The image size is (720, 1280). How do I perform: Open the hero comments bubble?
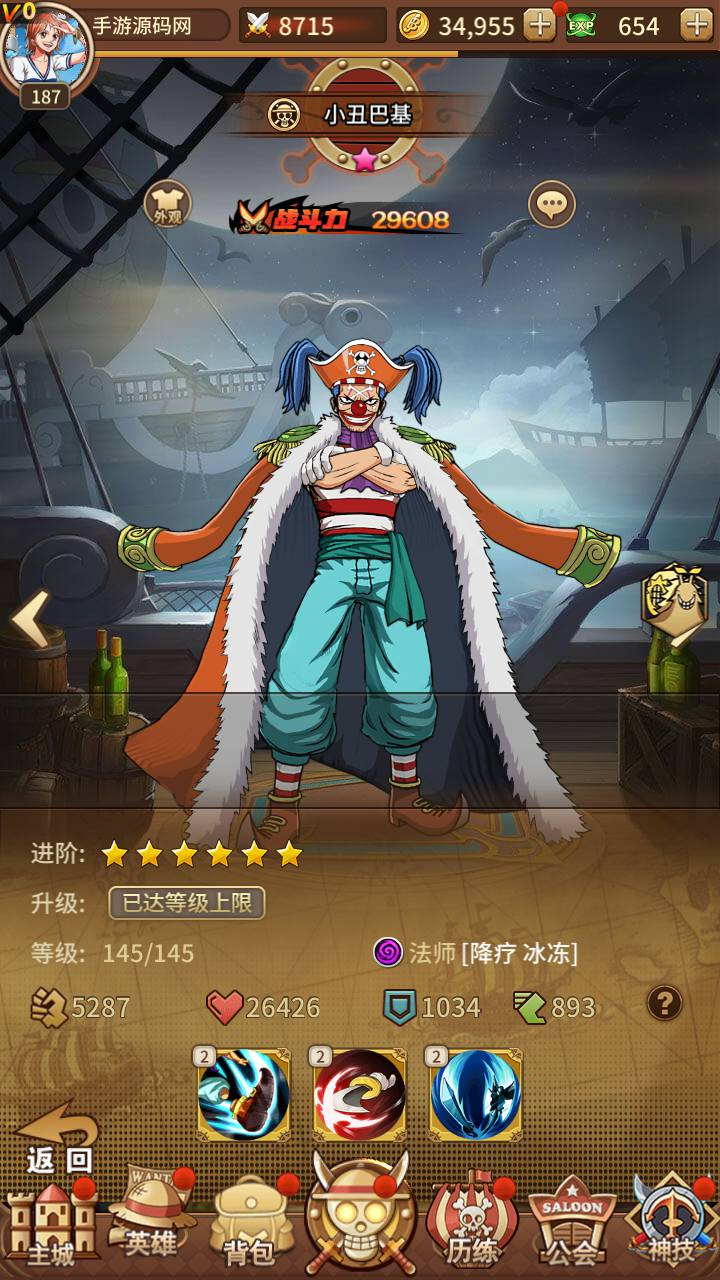tap(552, 205)
